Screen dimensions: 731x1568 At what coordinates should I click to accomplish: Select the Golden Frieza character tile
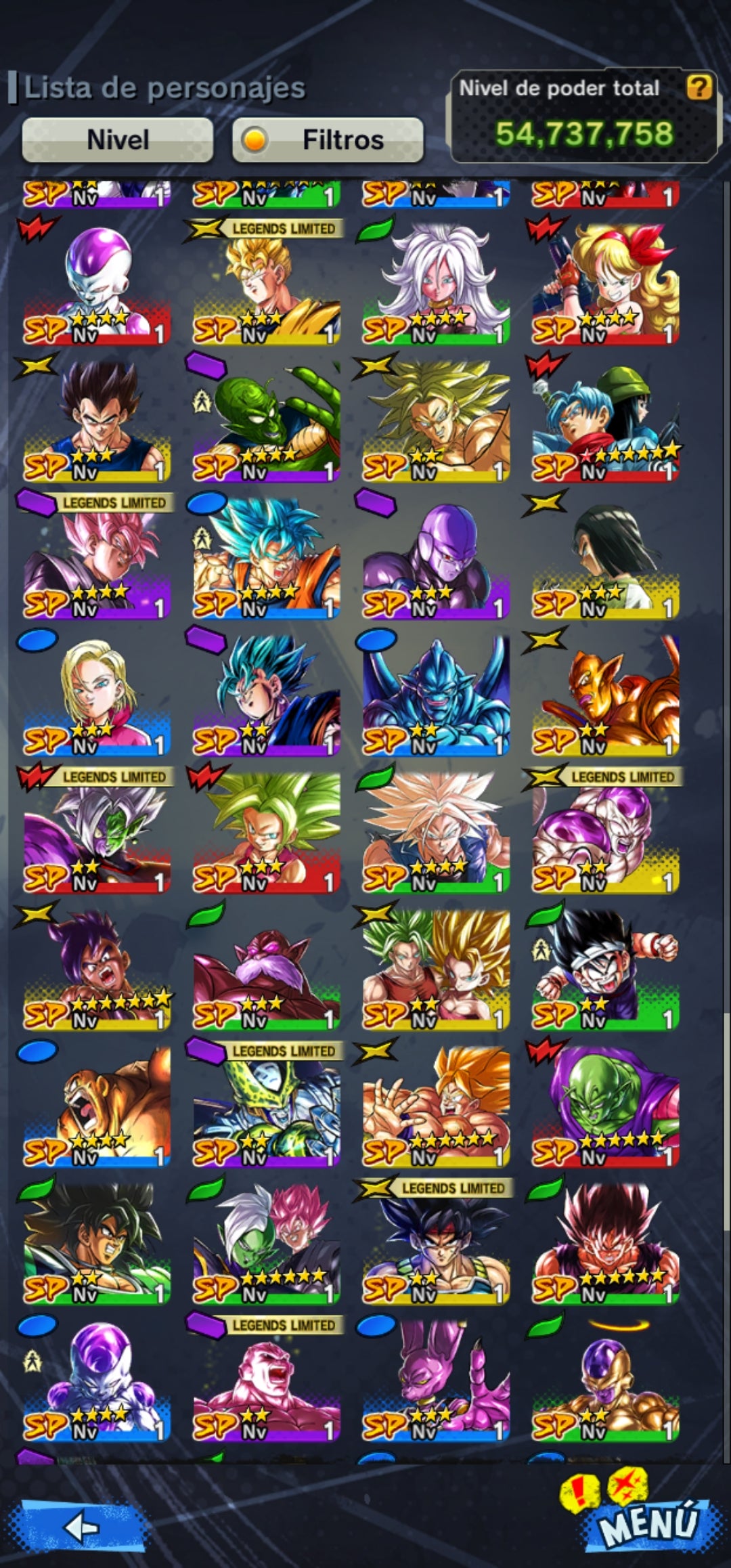[605, 1381]
